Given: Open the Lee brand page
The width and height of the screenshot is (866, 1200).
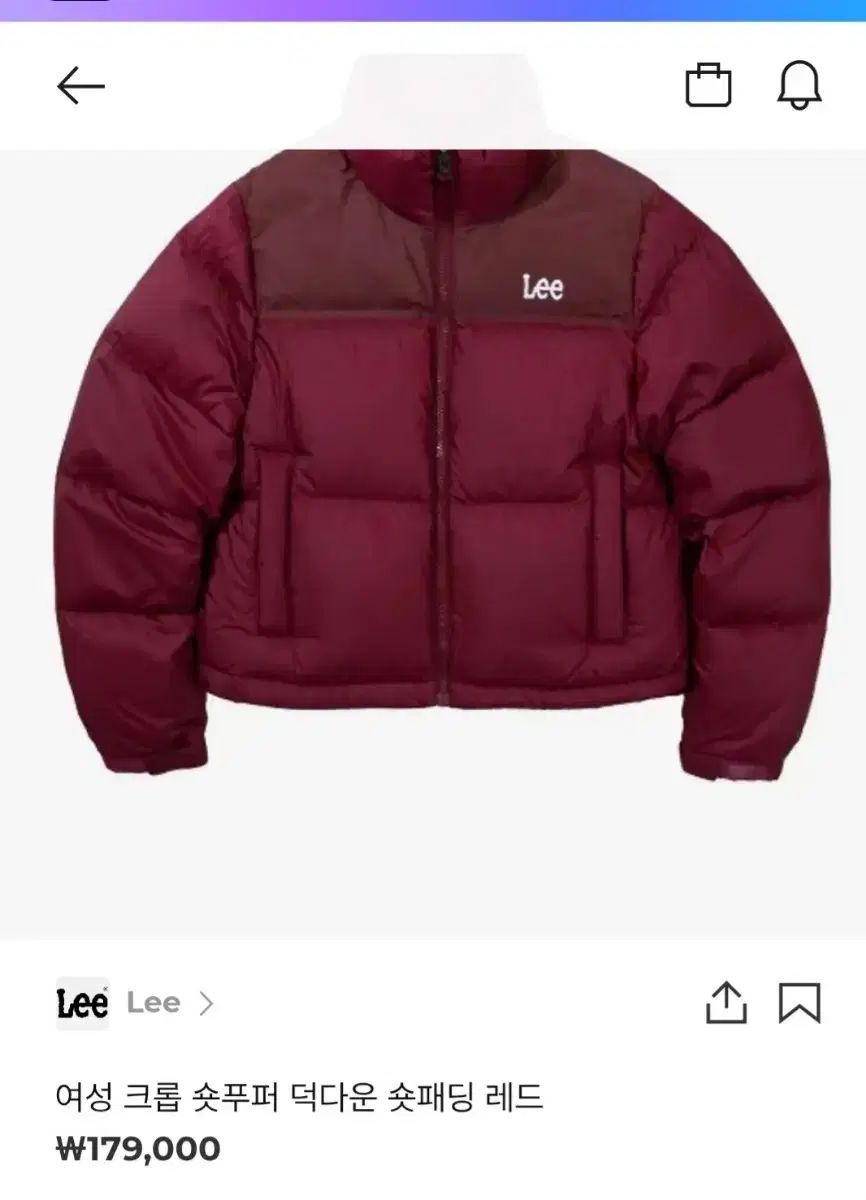Looking at the screenshot, I should pos(153,1003).
